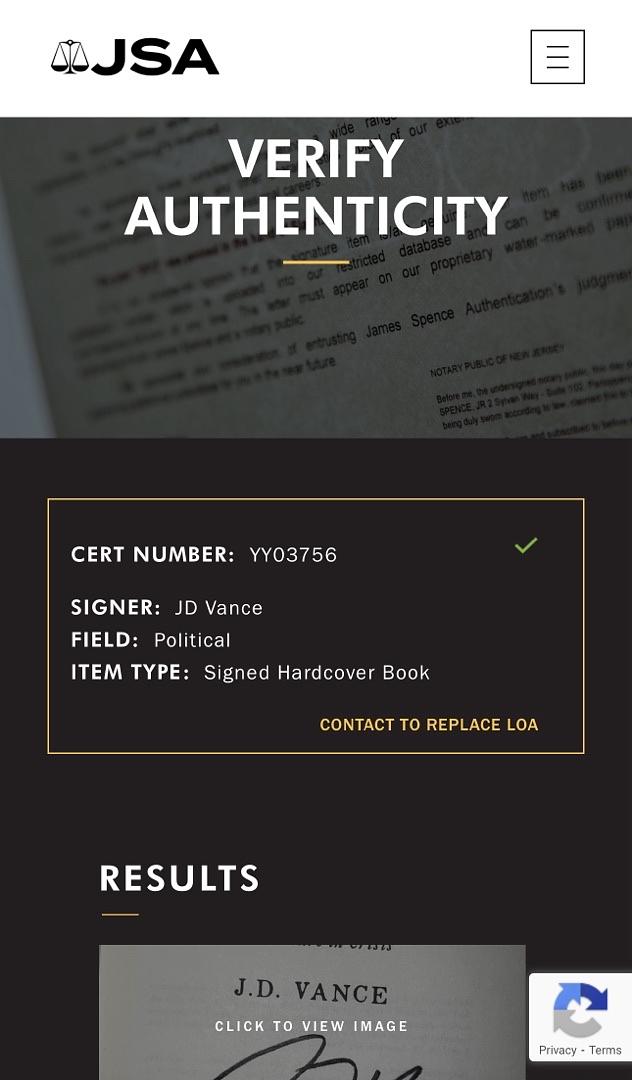Viewport: 632px width, 1080px height.
Task: Open the reCAPTCHA Terms link
Action: pos(605,1050)
